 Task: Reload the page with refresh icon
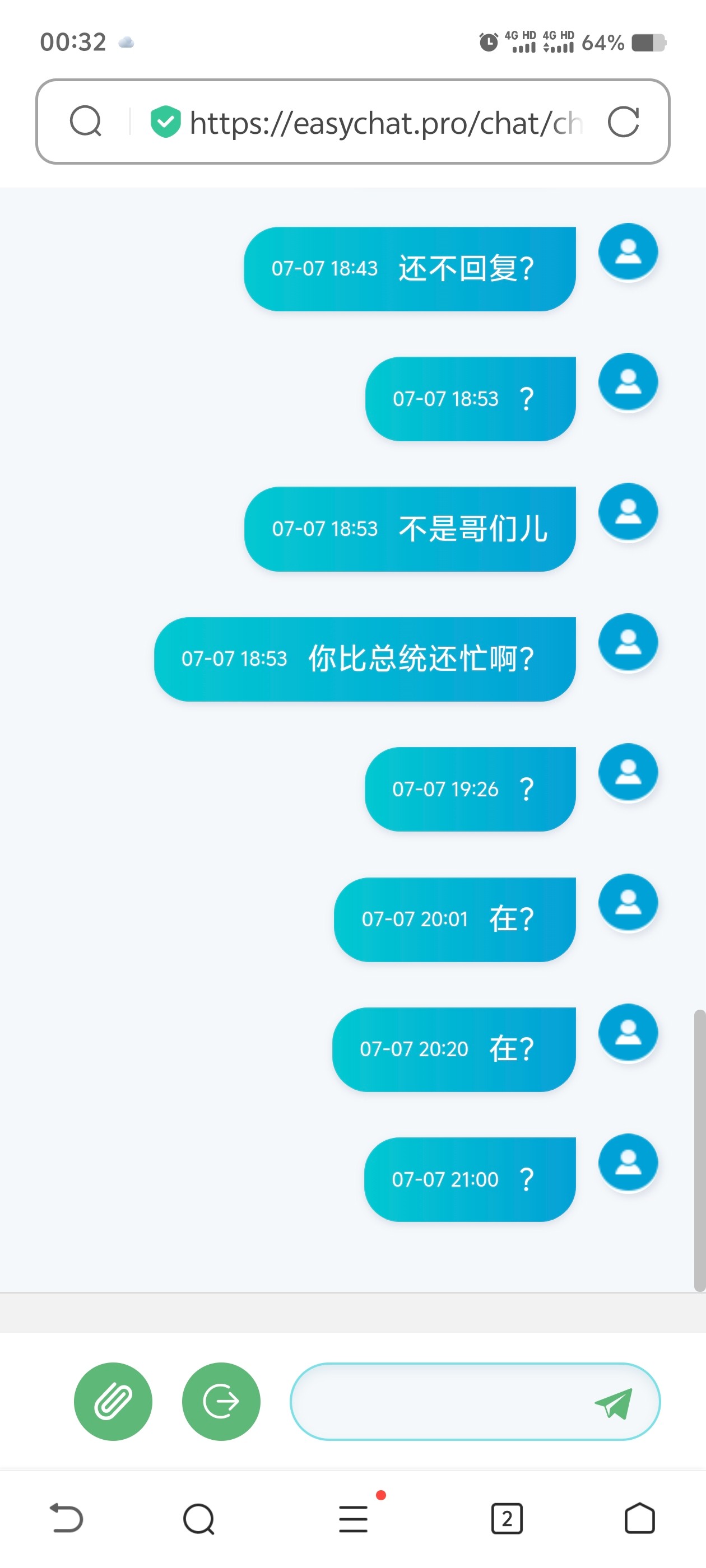point(623,122)
